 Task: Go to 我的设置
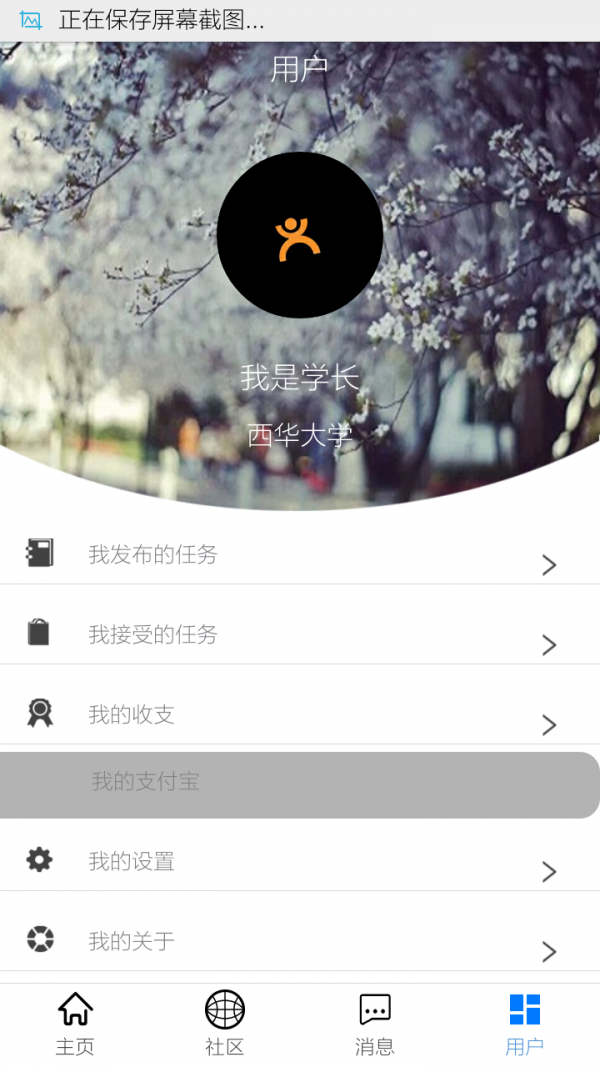click(x=300, y=861)
